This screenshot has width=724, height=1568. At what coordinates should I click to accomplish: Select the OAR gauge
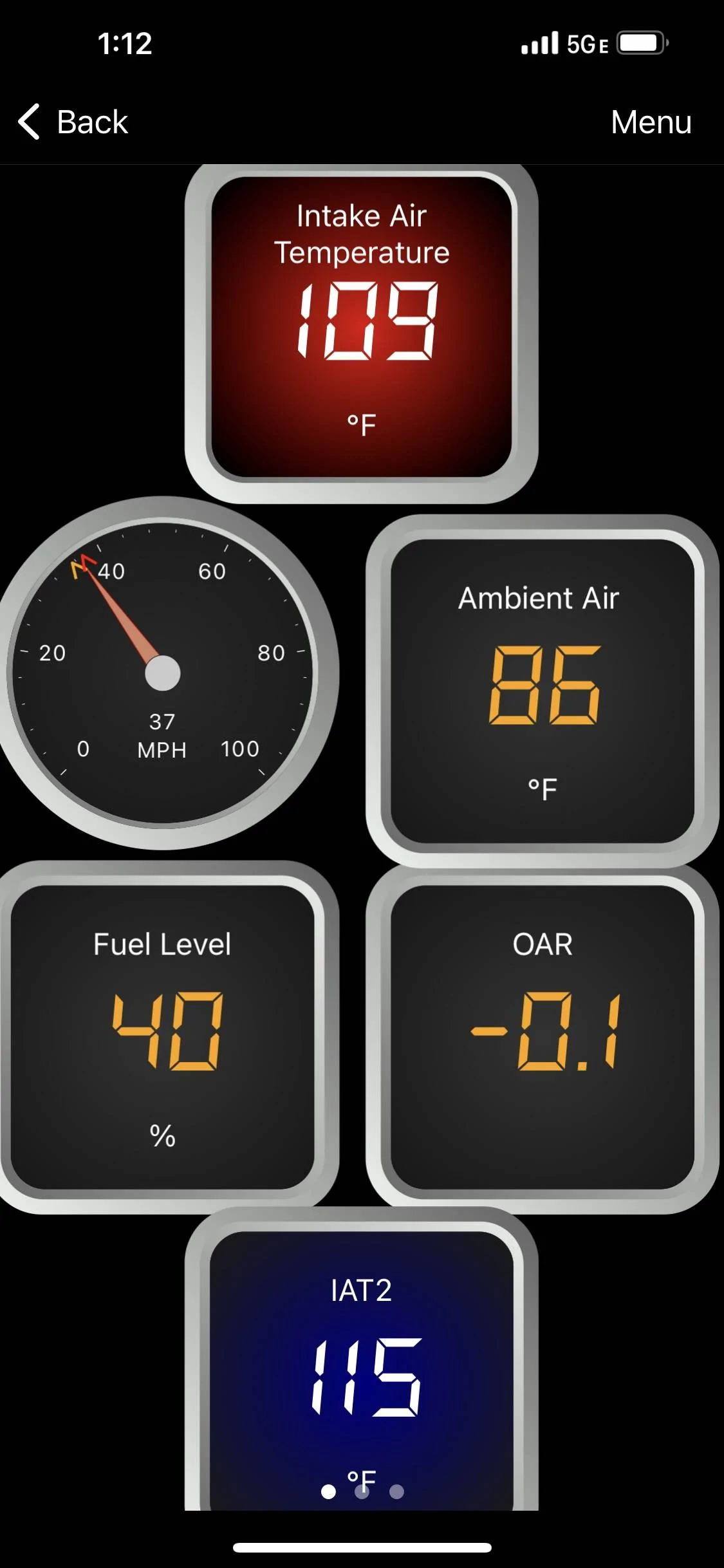[x=542, y=1036]
